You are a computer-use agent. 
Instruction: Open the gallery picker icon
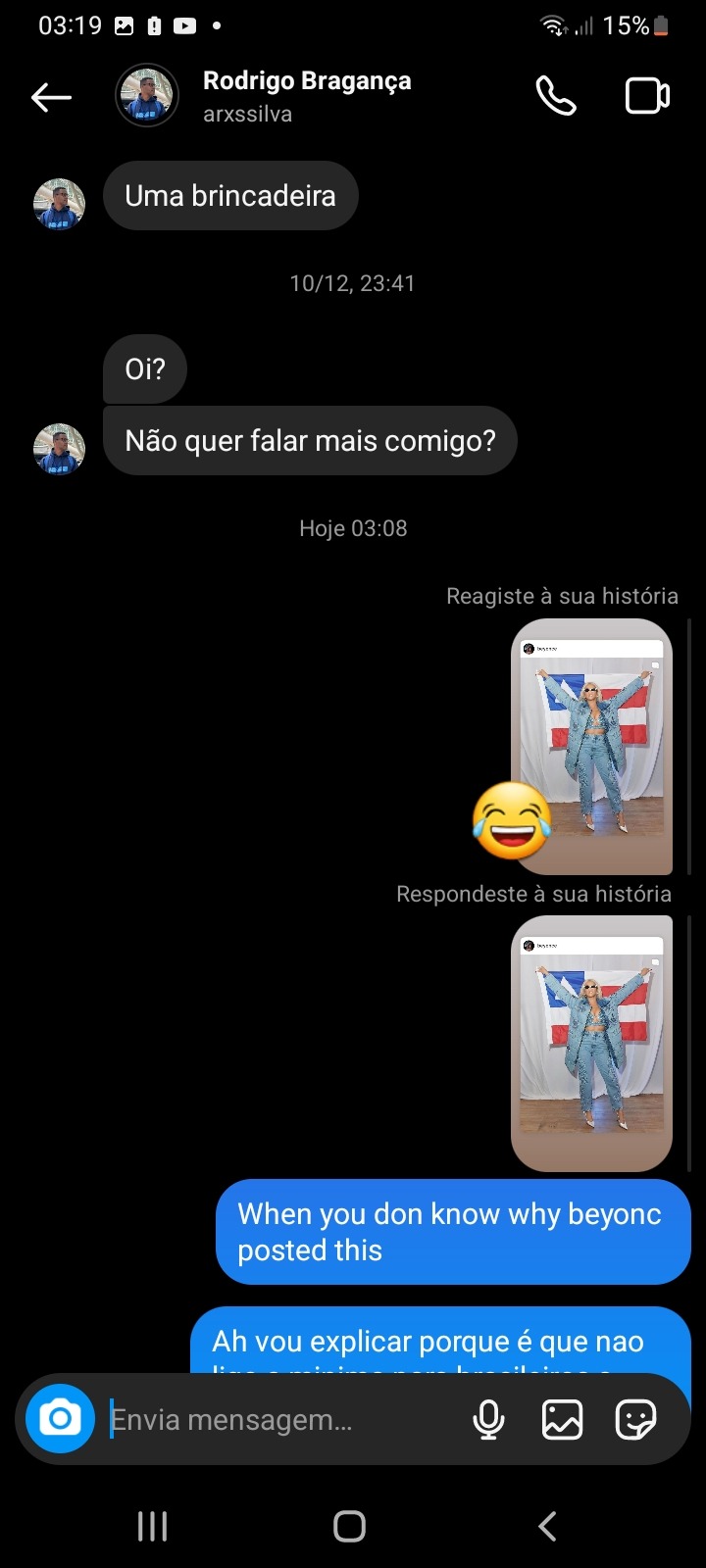(x=562, y=1419)
